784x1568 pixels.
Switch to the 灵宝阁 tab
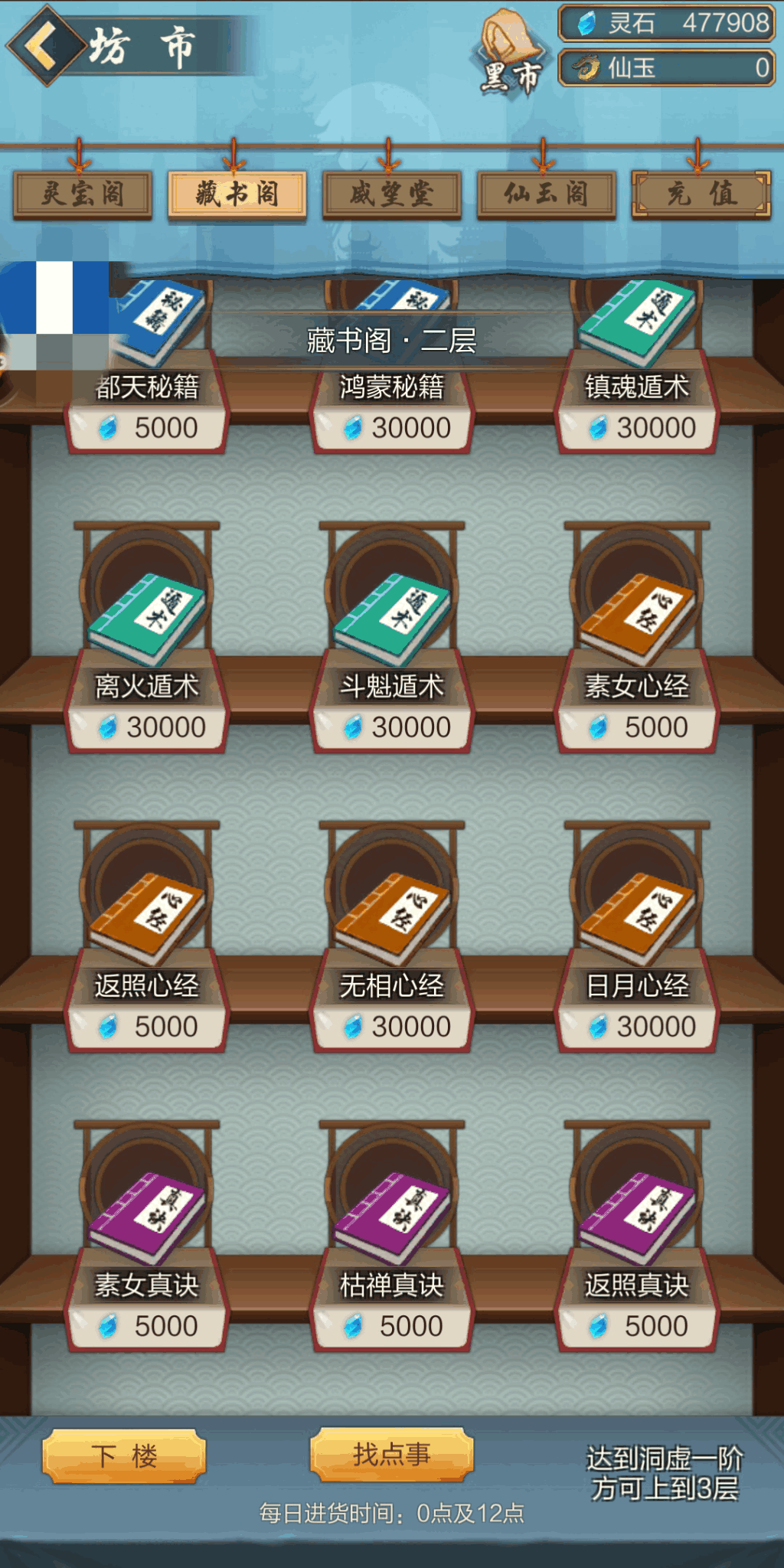(83, 194)
